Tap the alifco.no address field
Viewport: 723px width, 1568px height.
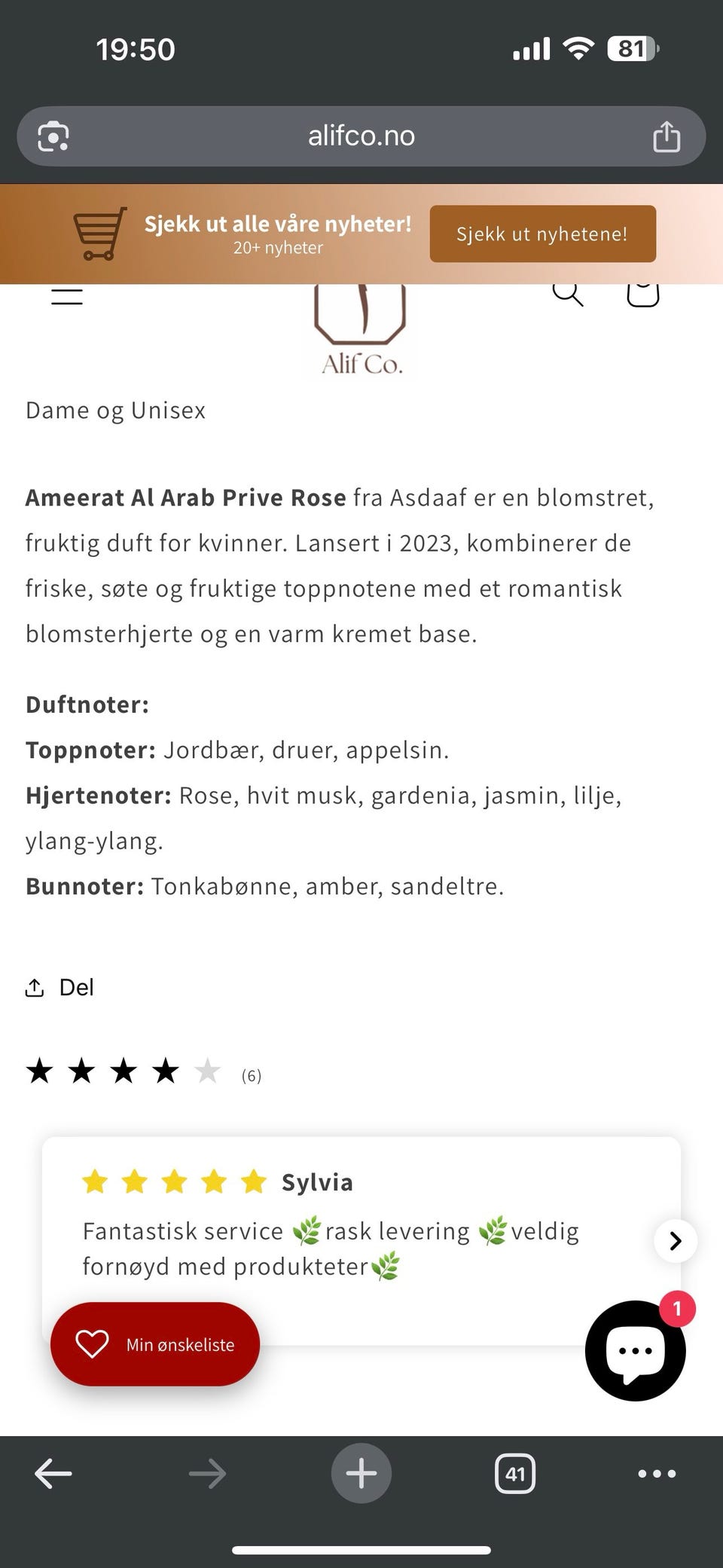(361, 136)
